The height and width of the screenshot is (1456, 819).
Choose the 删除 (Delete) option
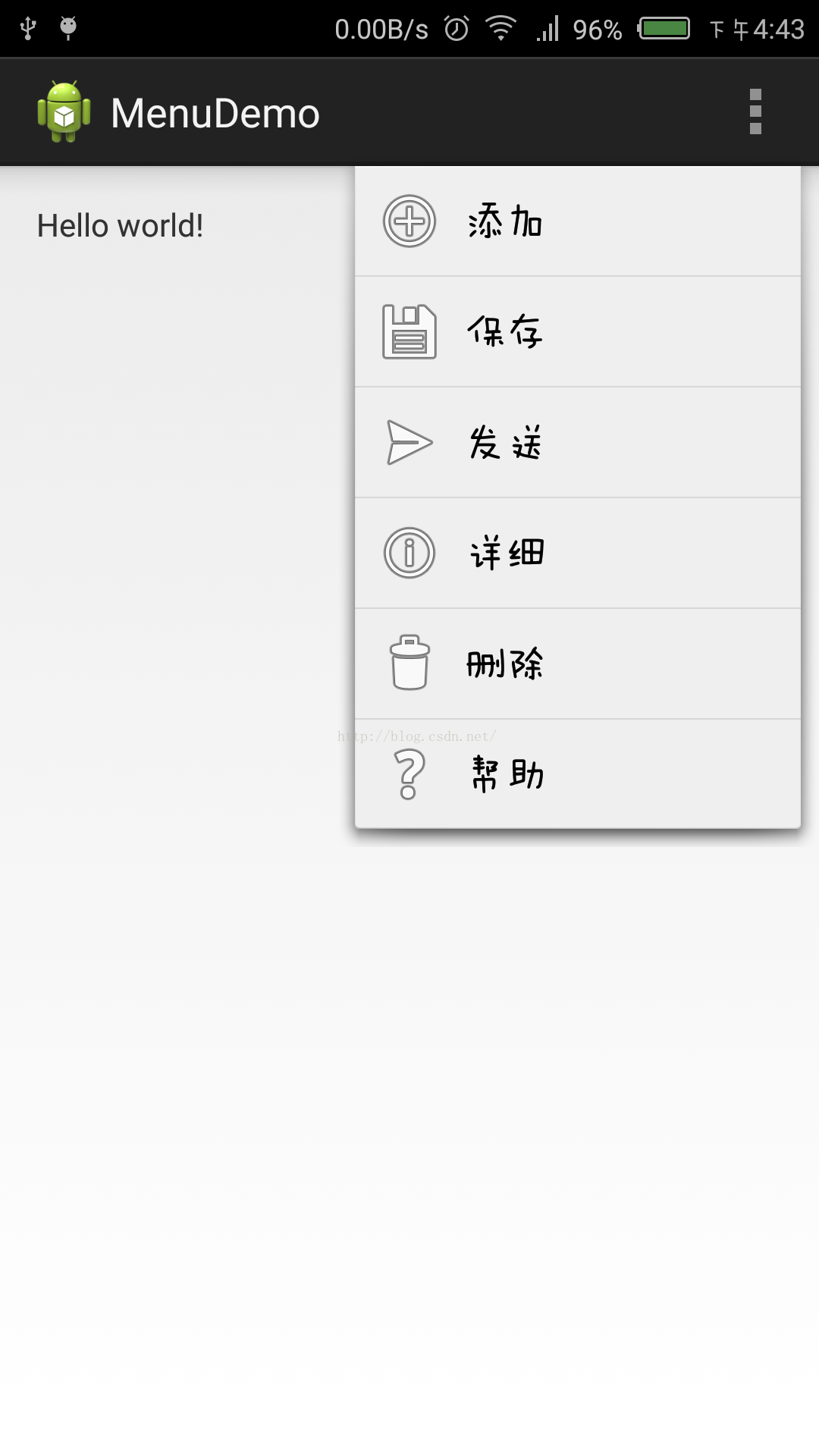577,664
